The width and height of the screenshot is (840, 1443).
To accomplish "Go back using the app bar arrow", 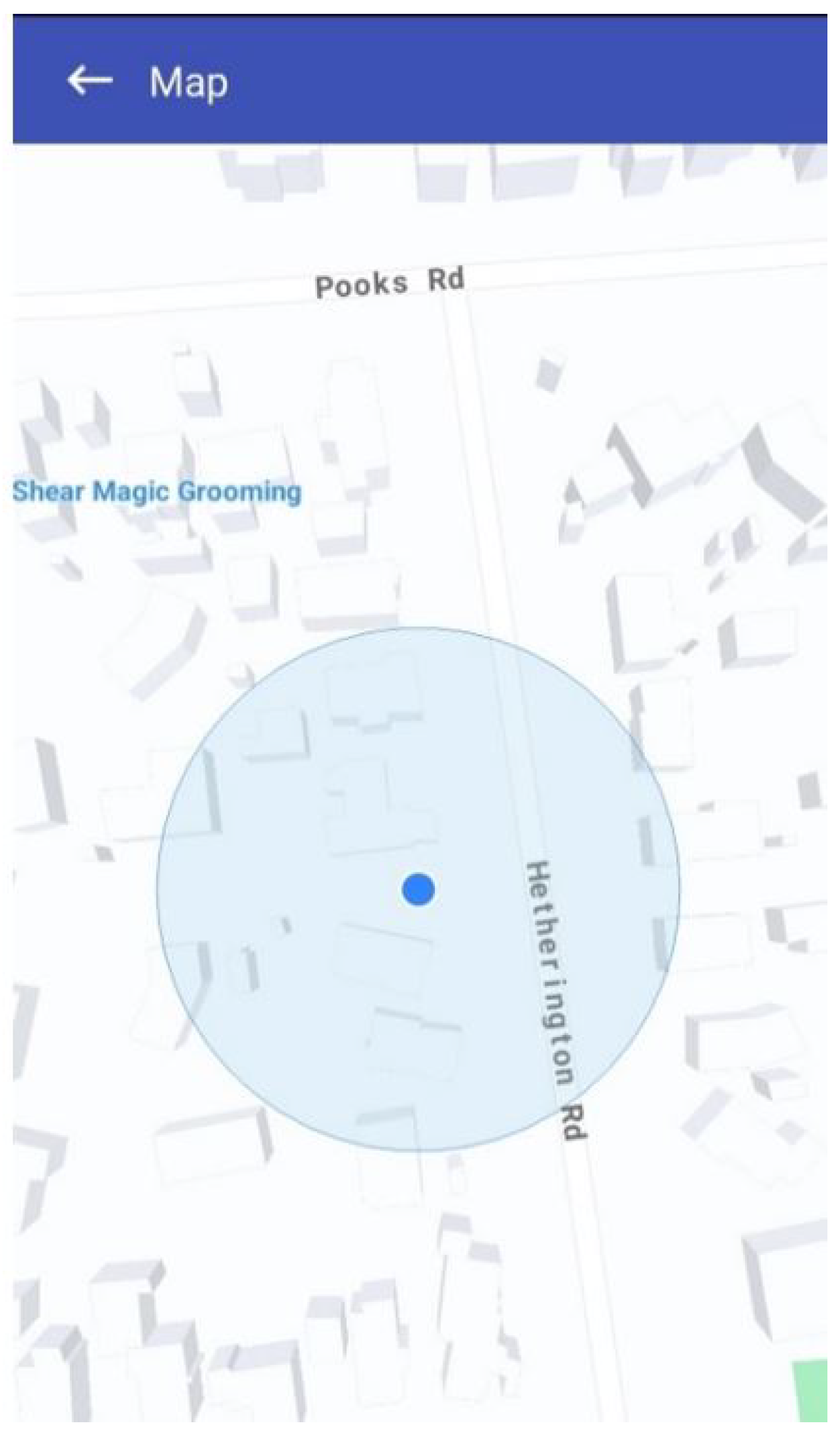I will (89, 81).
